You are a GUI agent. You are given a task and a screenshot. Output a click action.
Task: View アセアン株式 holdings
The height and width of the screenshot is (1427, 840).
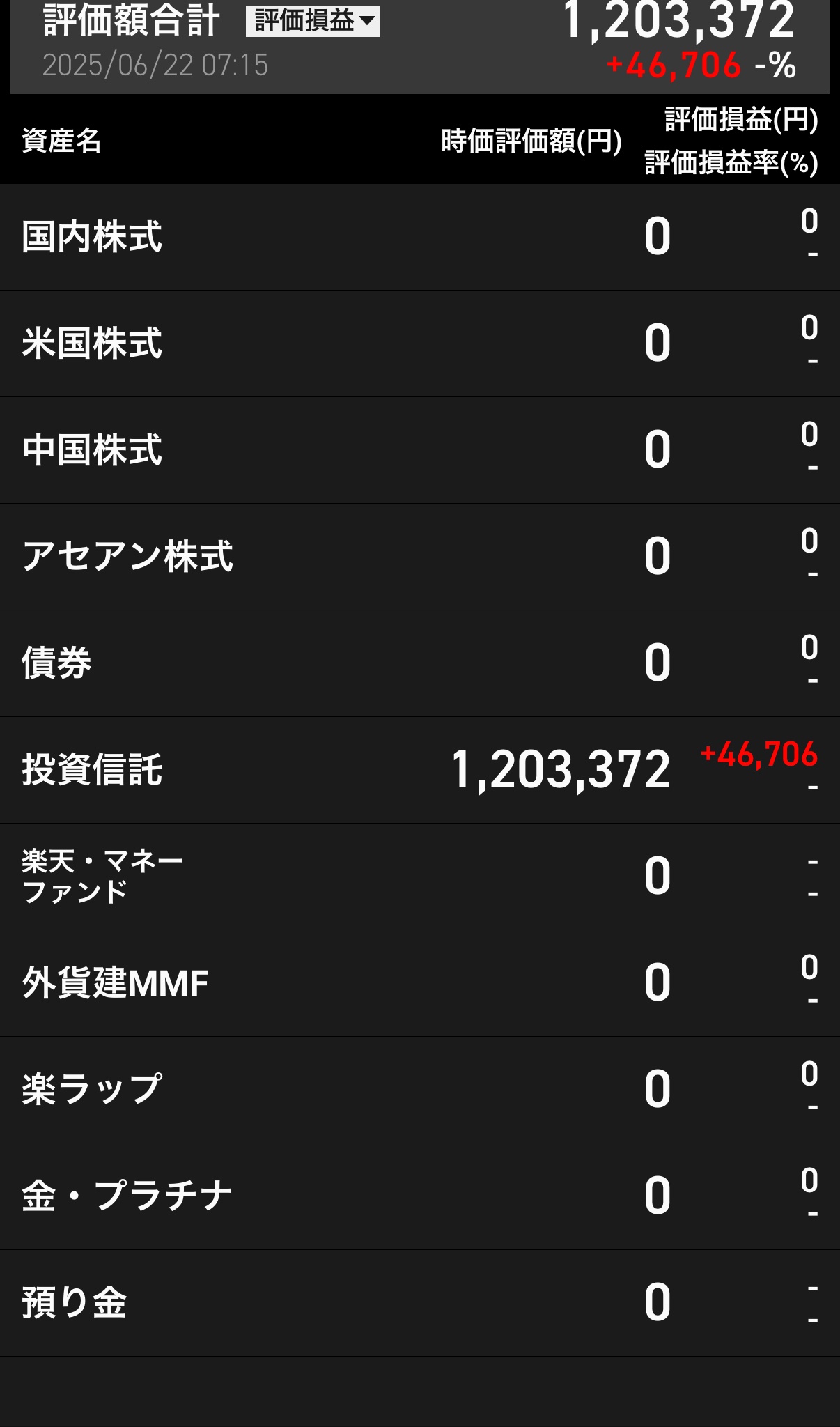(x=420, y=557)
